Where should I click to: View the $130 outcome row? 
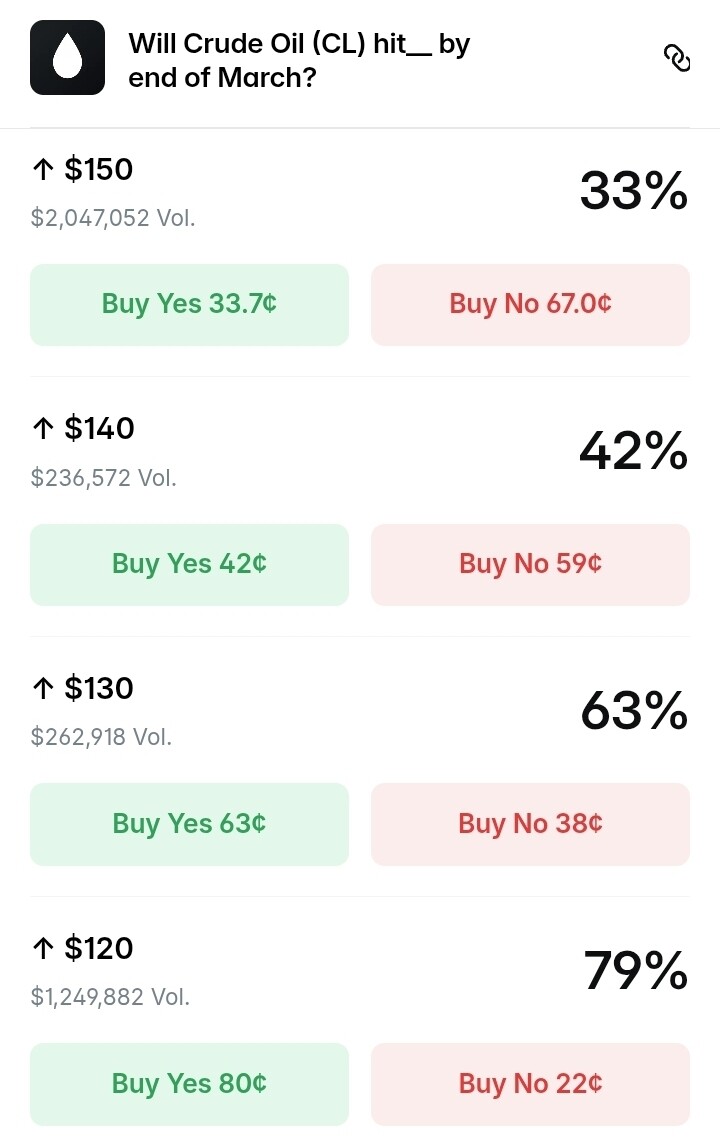98,689
